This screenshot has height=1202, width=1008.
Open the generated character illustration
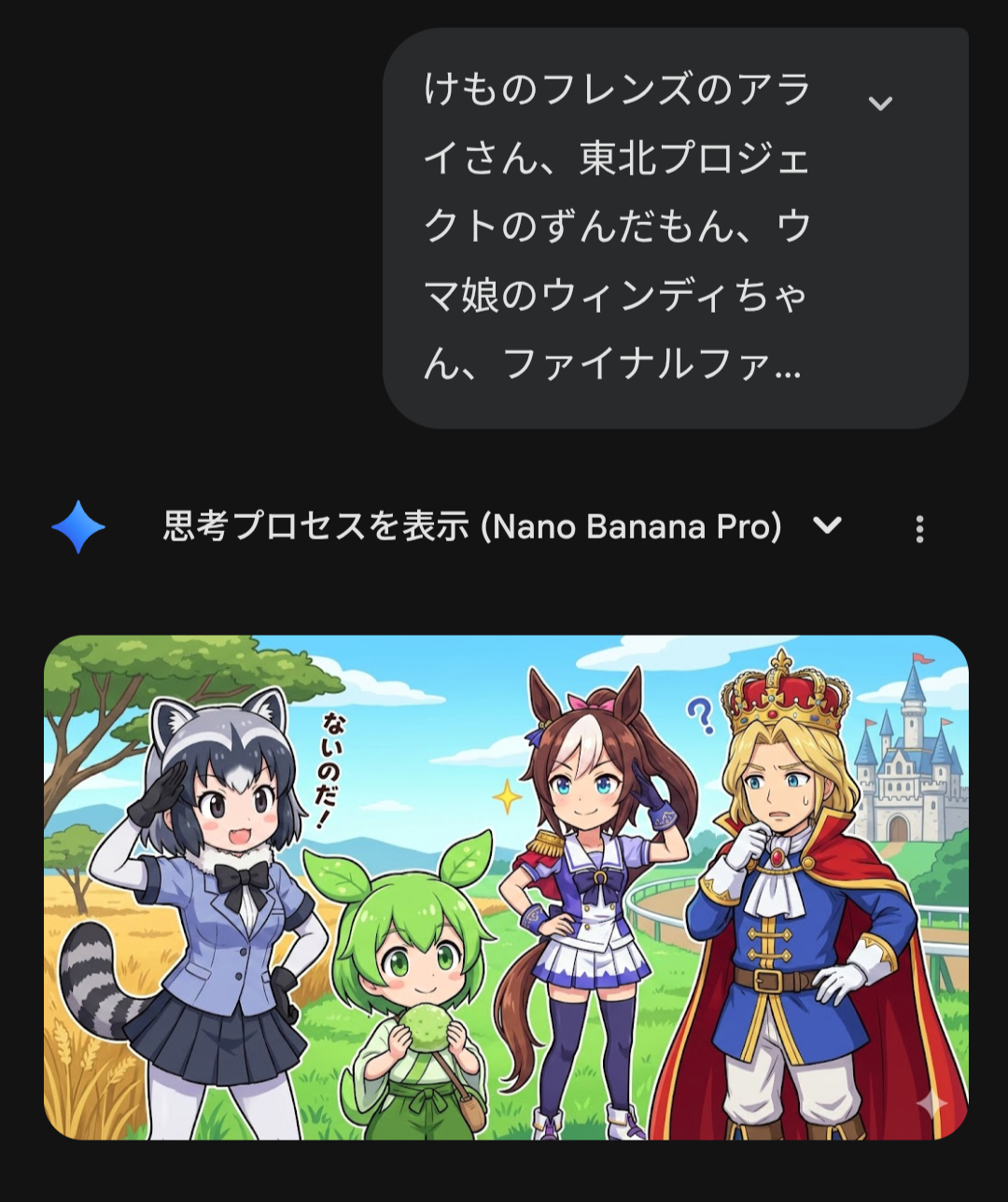(x=506, y=887)
